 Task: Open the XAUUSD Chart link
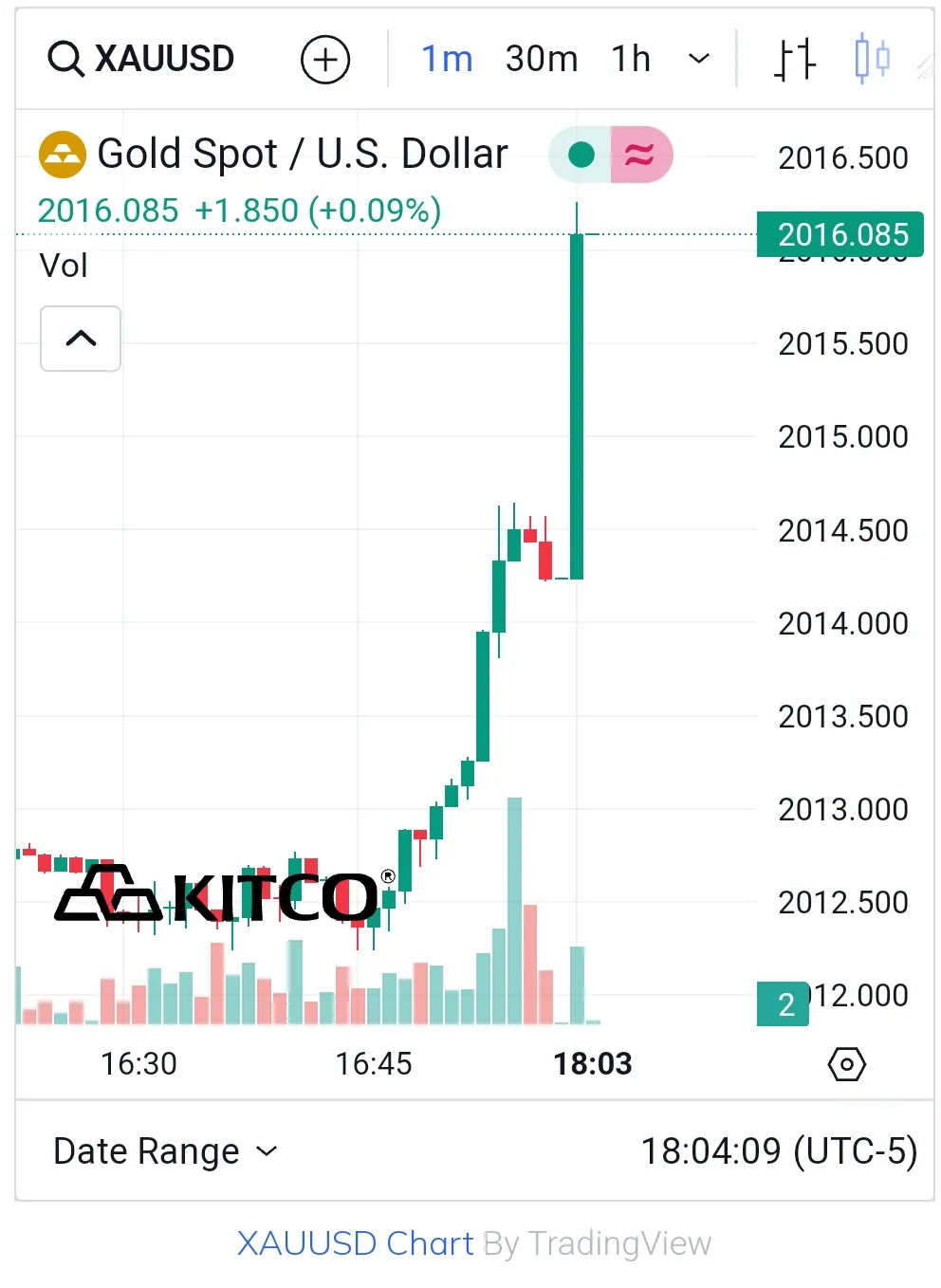[x=355, y=1243]
